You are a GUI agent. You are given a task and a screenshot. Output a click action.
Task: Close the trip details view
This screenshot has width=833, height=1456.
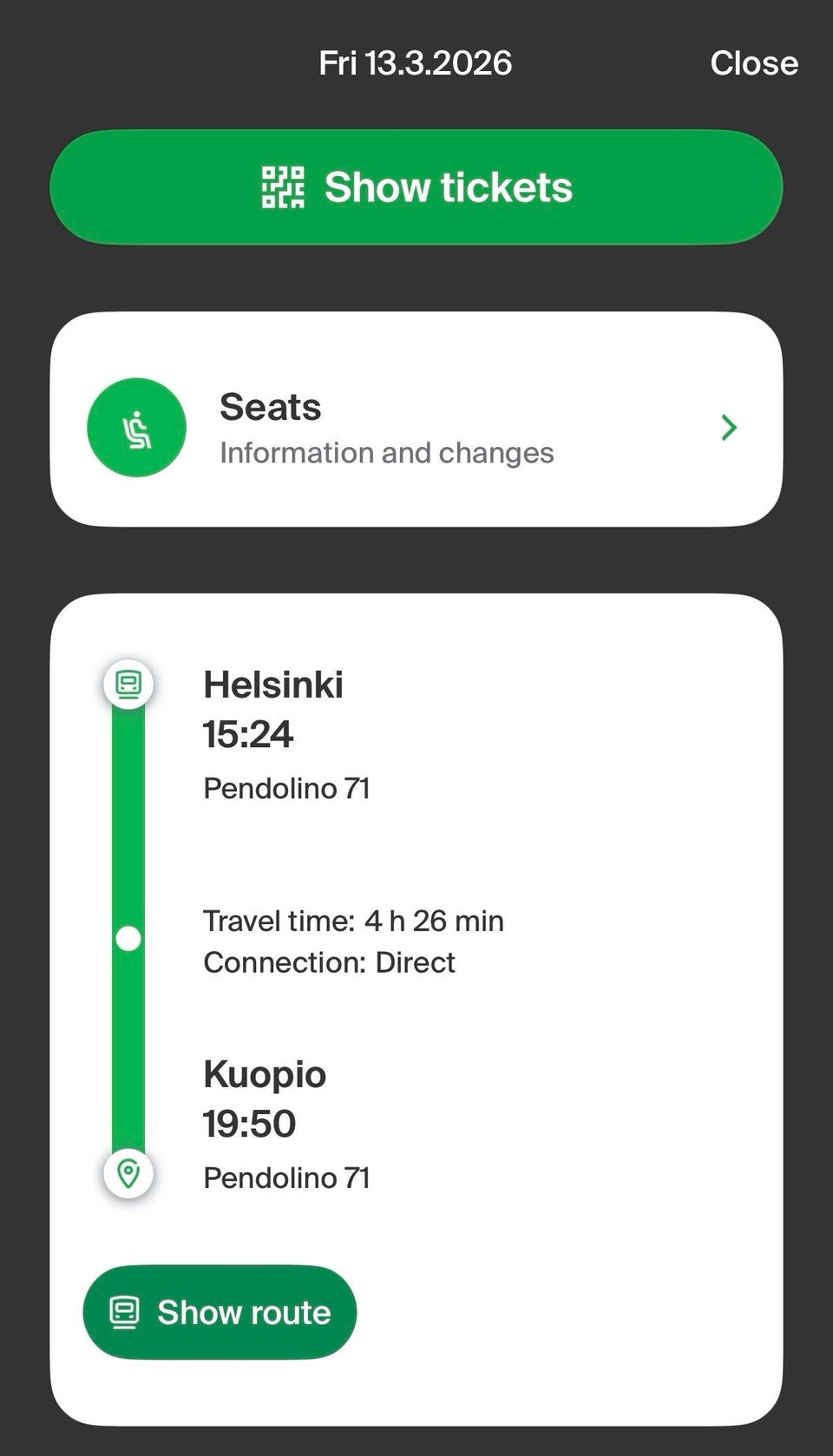coord(753,63)
